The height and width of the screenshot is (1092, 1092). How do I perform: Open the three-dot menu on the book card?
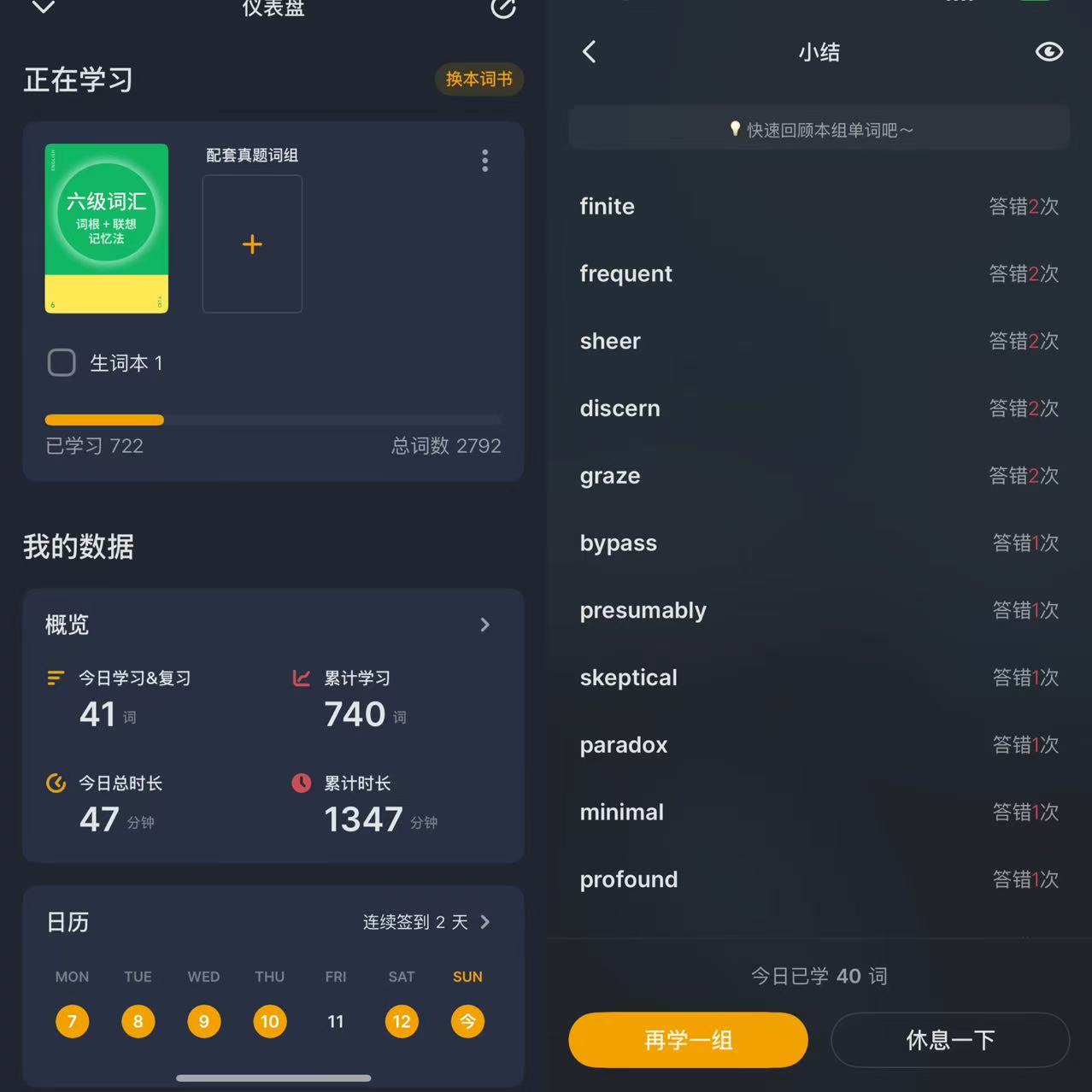point(484,161)
